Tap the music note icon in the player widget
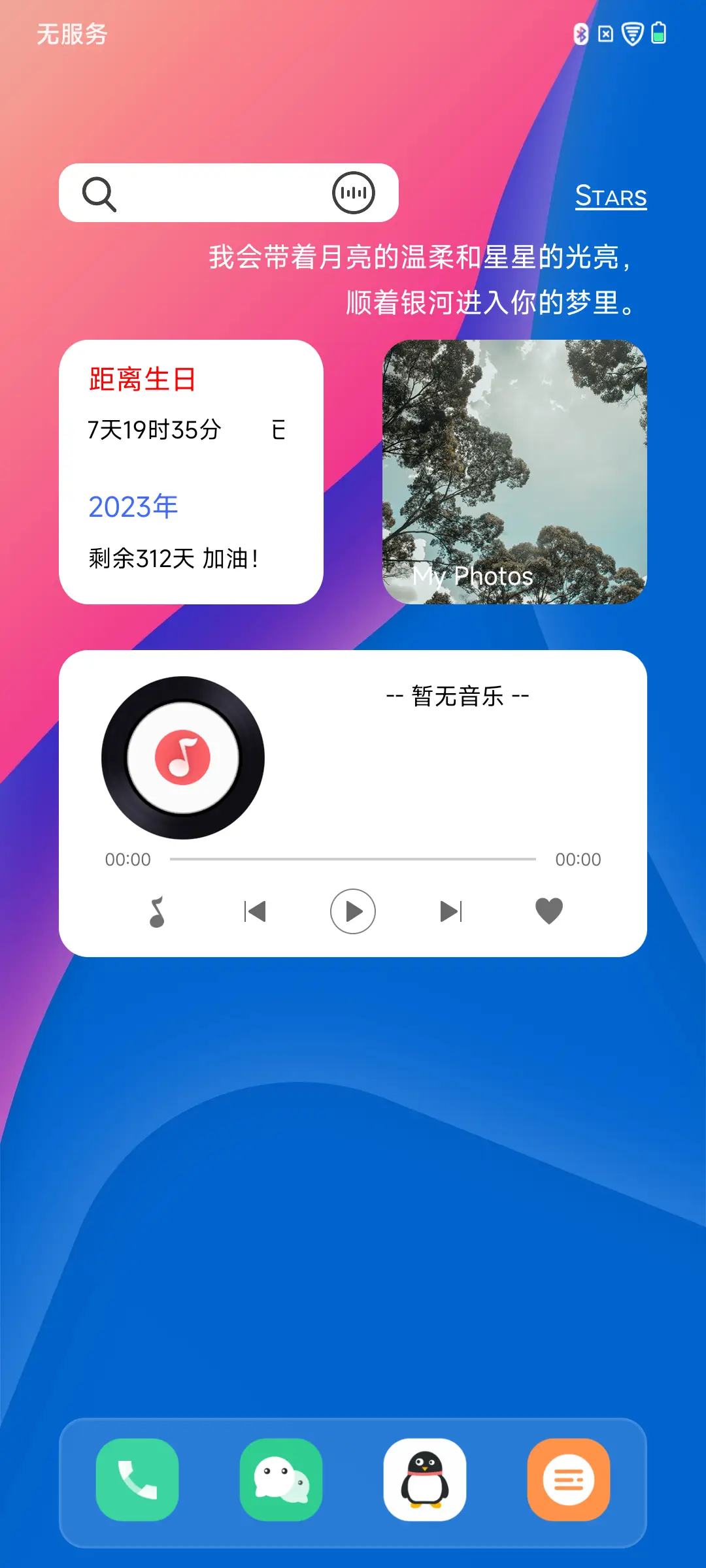 tap(157, 911)
